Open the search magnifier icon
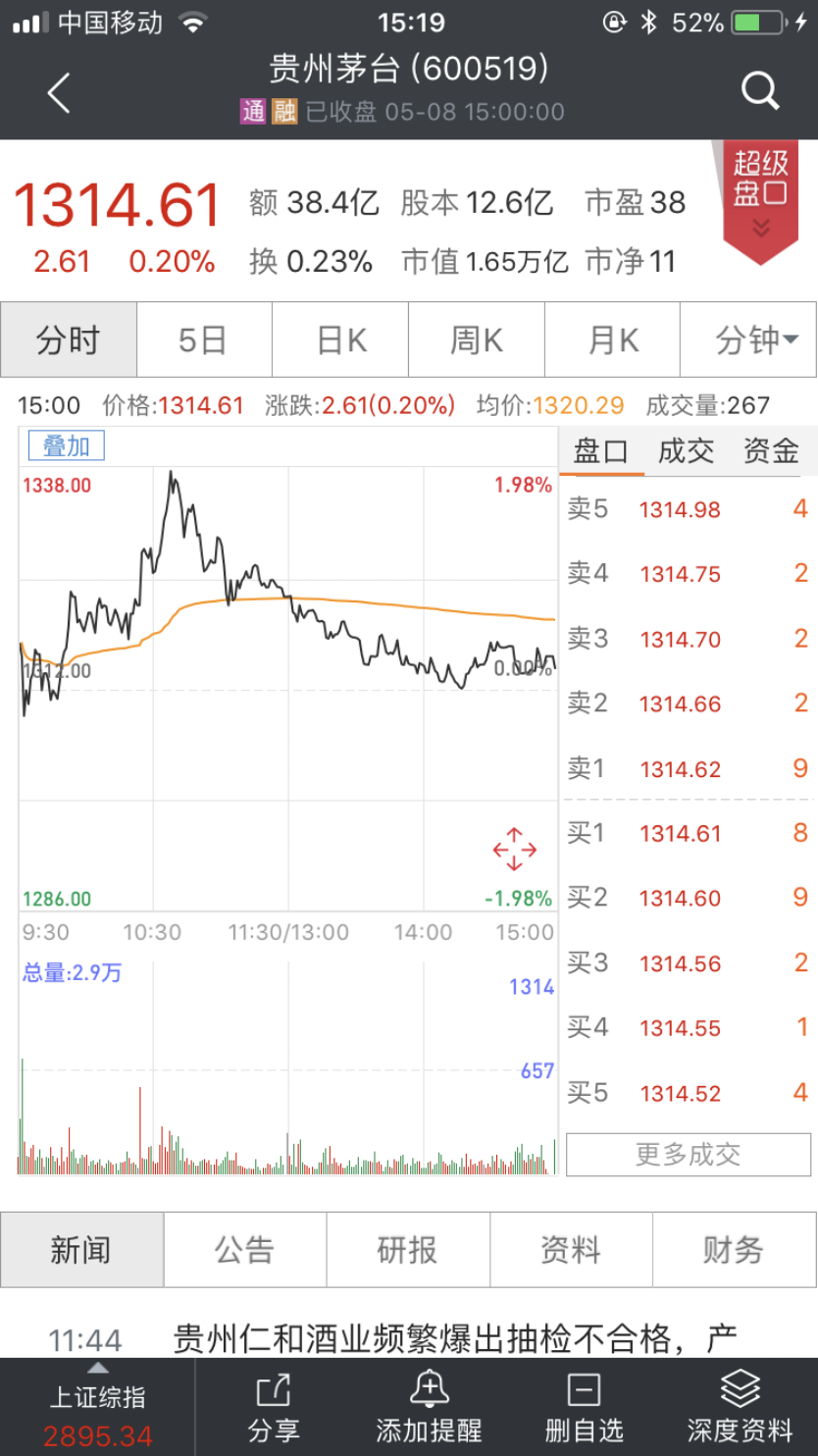 click(759, 91)
